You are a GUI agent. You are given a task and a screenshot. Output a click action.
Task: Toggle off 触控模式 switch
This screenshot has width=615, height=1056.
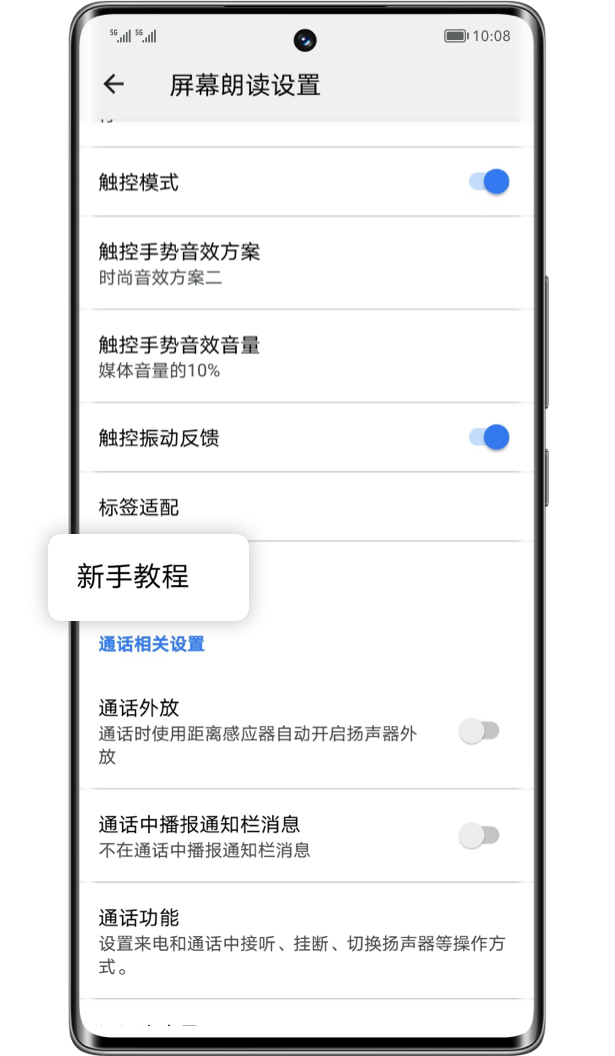[x=489, y=182]
